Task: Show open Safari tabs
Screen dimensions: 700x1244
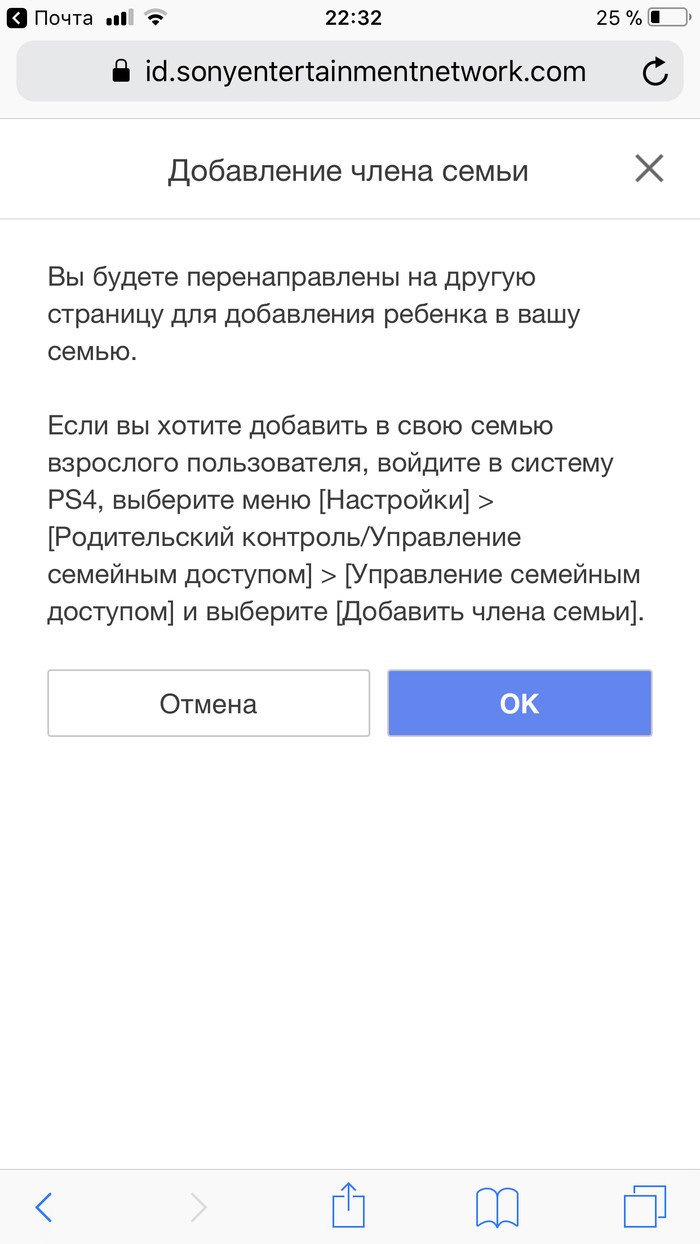Action: click(x=644, y=1206)
